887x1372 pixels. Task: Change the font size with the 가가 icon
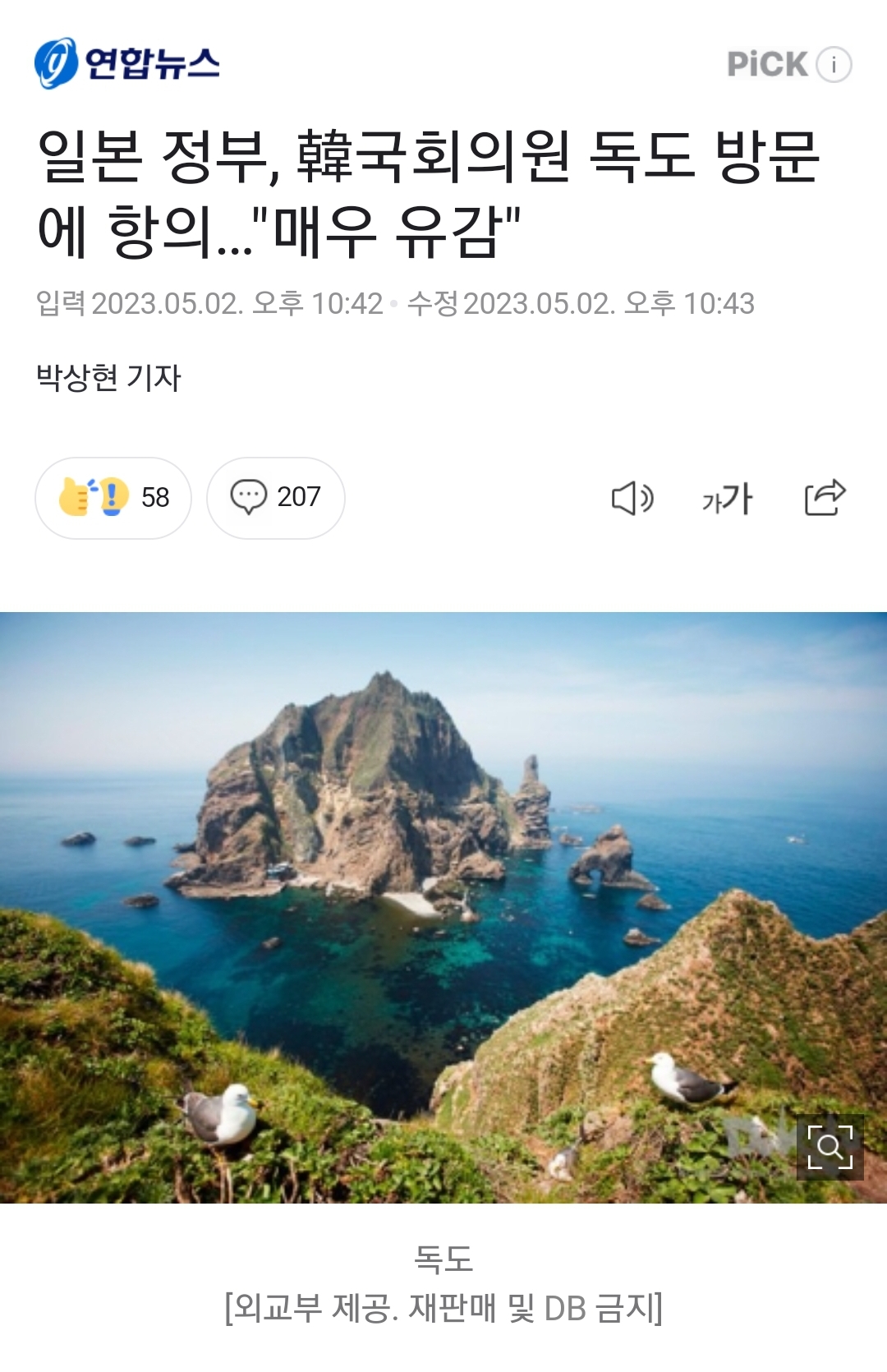click(727, 498)
